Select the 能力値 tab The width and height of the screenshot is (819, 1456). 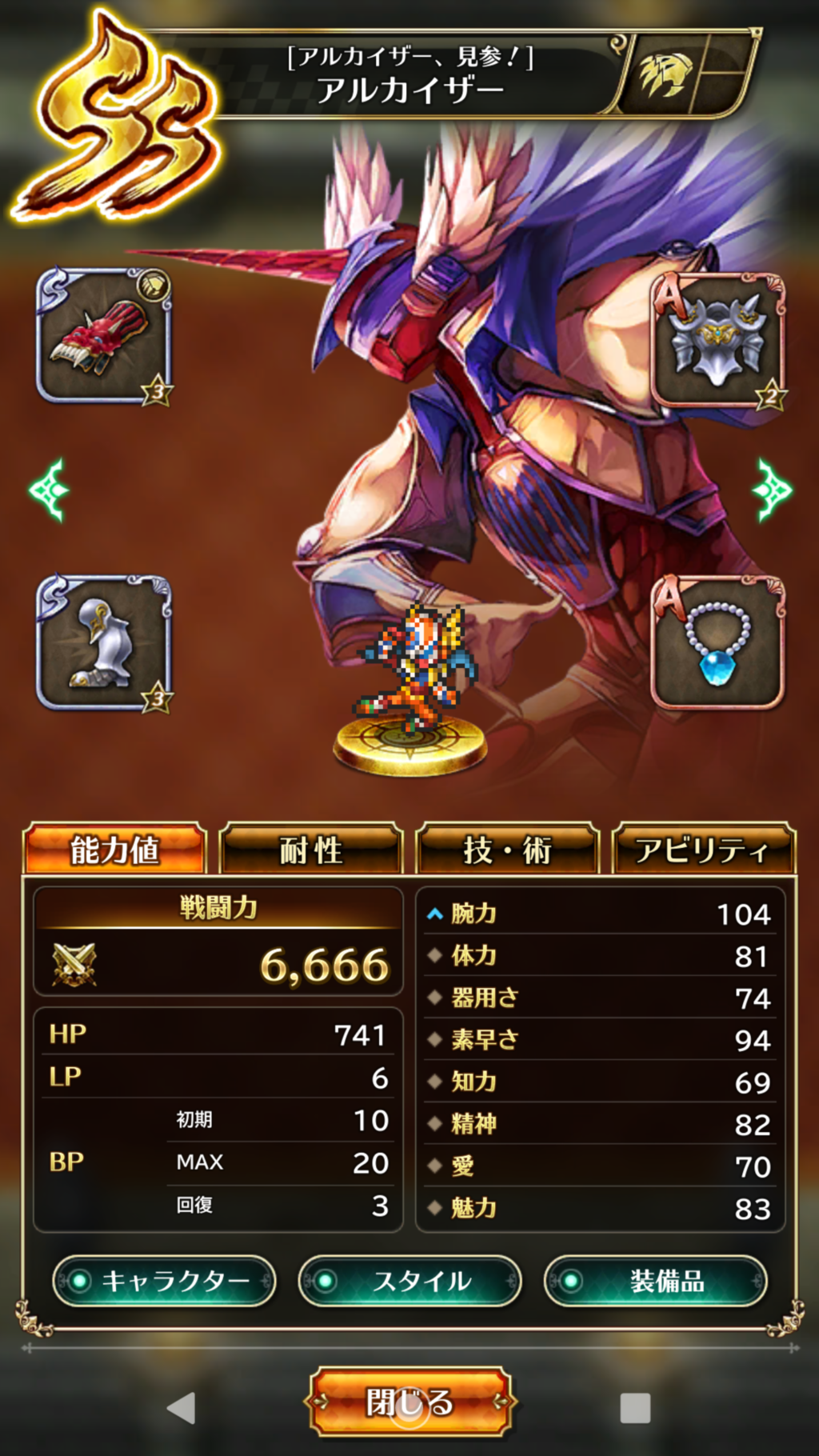114,850
